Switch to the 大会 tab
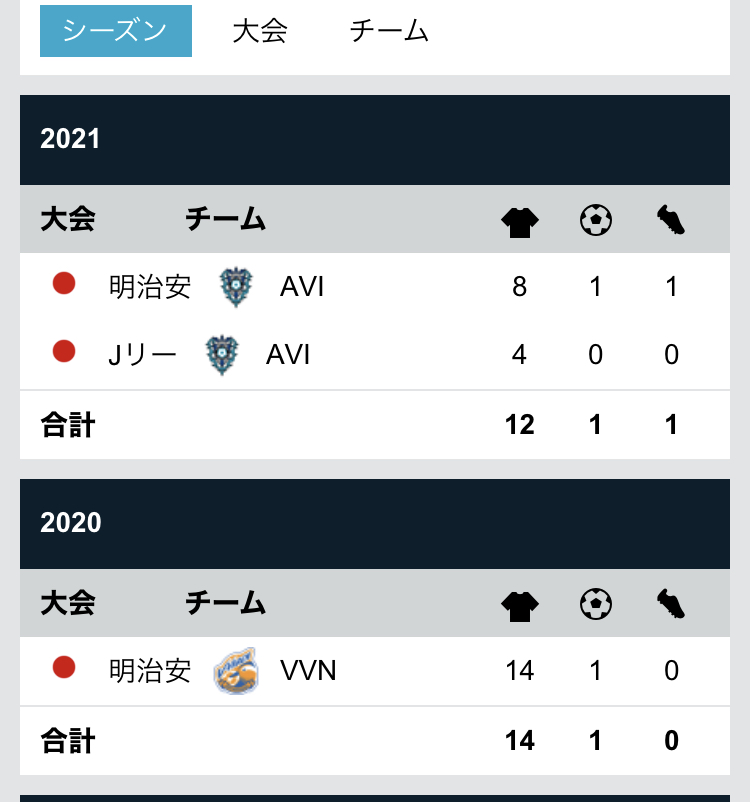Image resolution: width=750 pixels, height=802 pixels. tap(260, 31)
